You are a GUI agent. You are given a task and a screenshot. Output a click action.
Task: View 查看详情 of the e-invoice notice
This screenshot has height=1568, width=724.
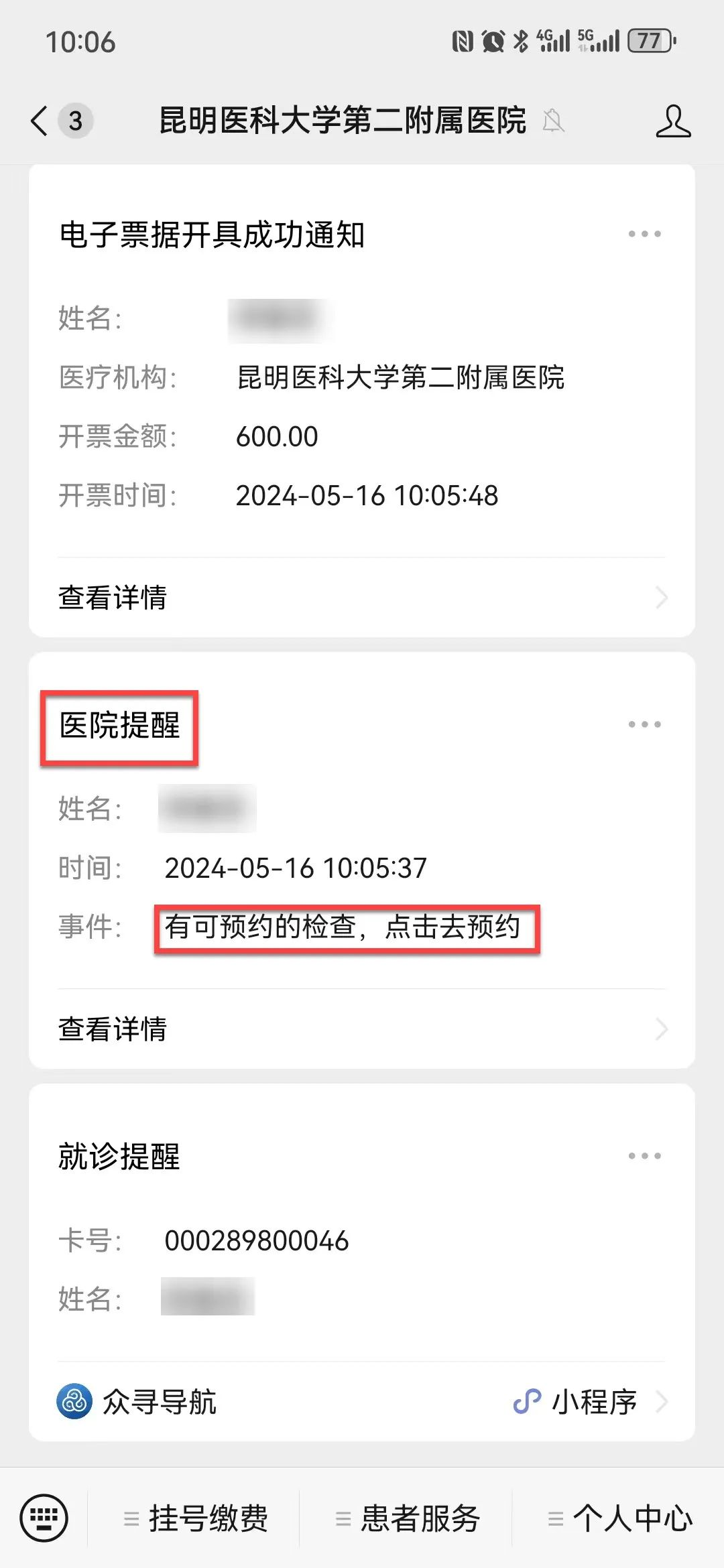362,597
